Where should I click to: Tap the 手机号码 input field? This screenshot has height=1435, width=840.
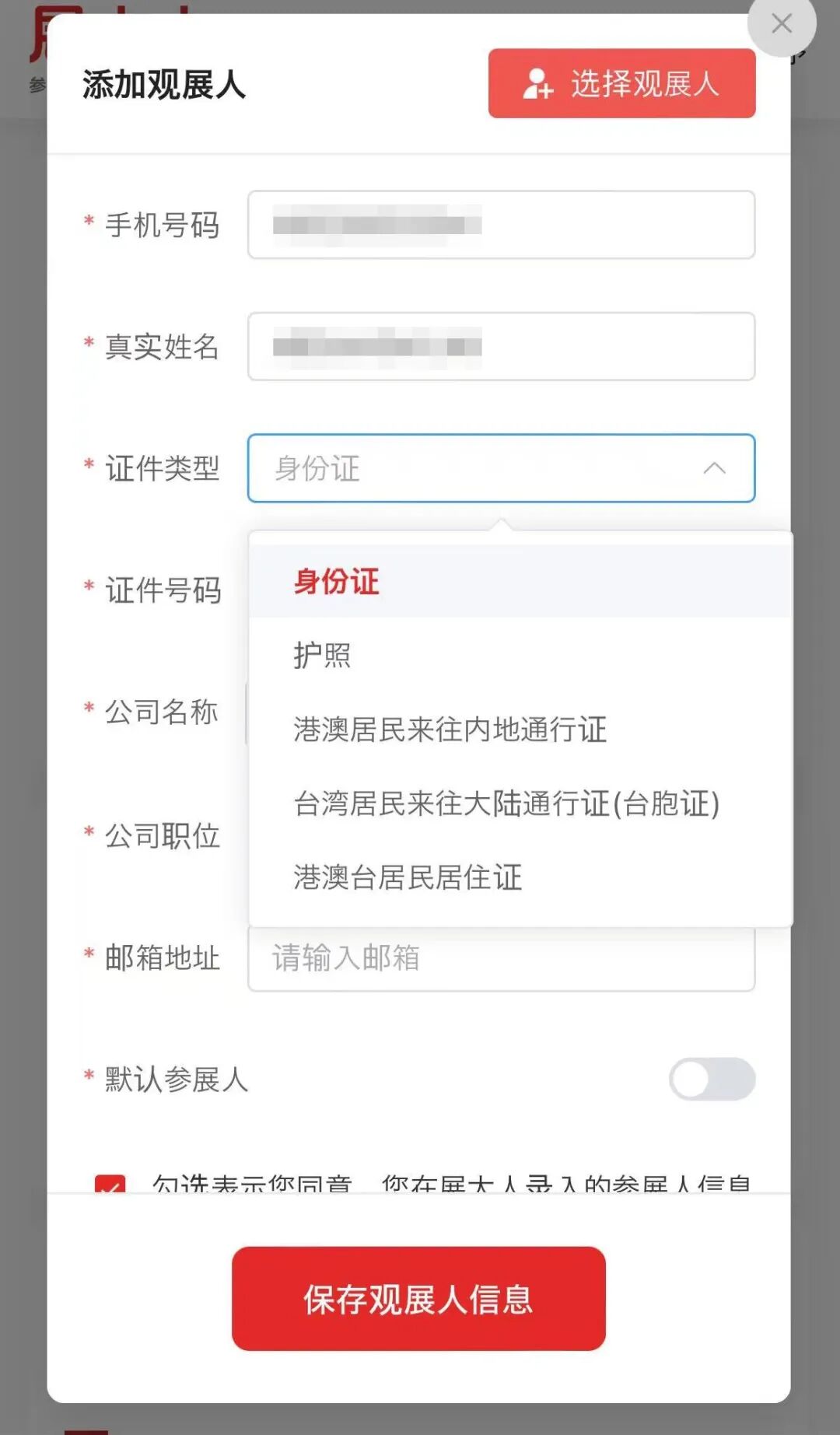[501, 225]
